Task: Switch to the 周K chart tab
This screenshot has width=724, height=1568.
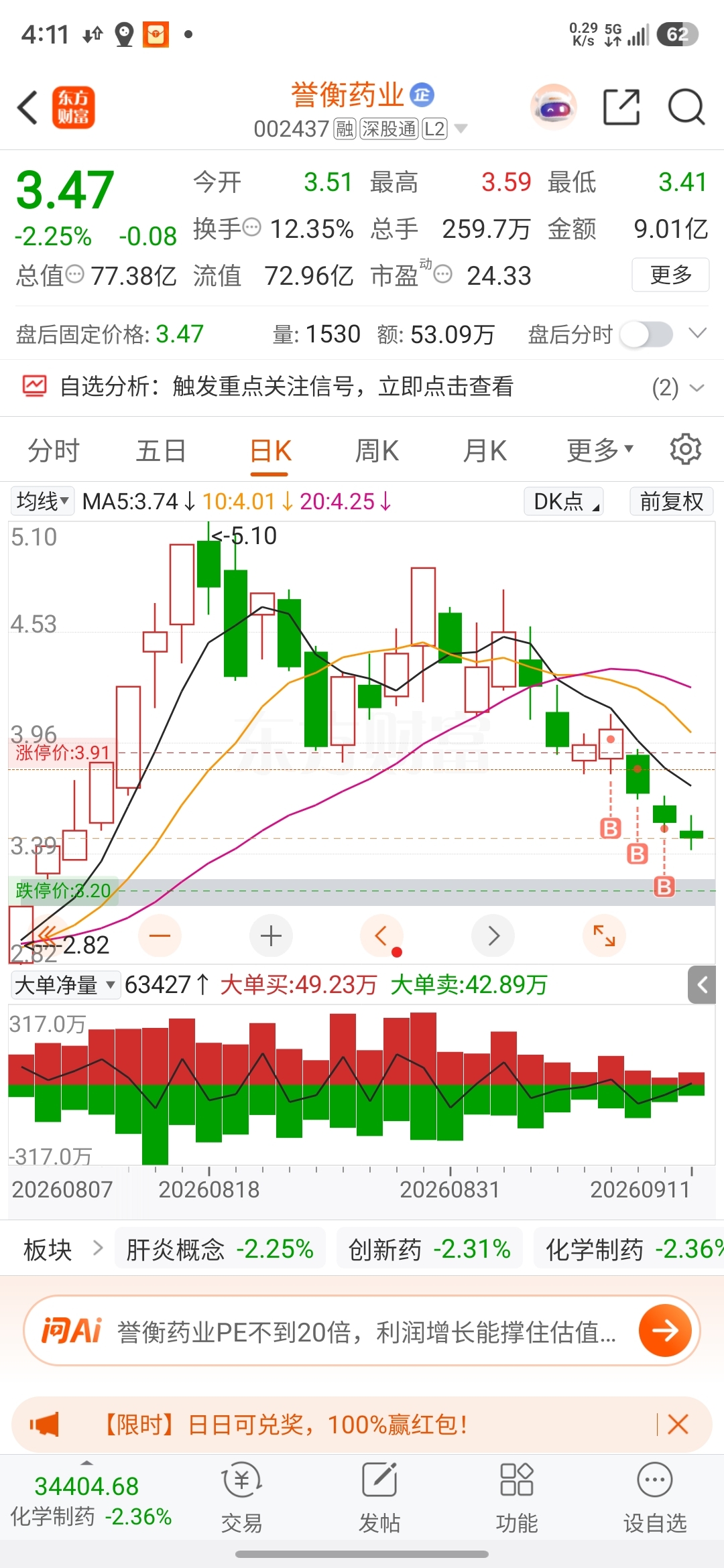Action: [377, 450]
